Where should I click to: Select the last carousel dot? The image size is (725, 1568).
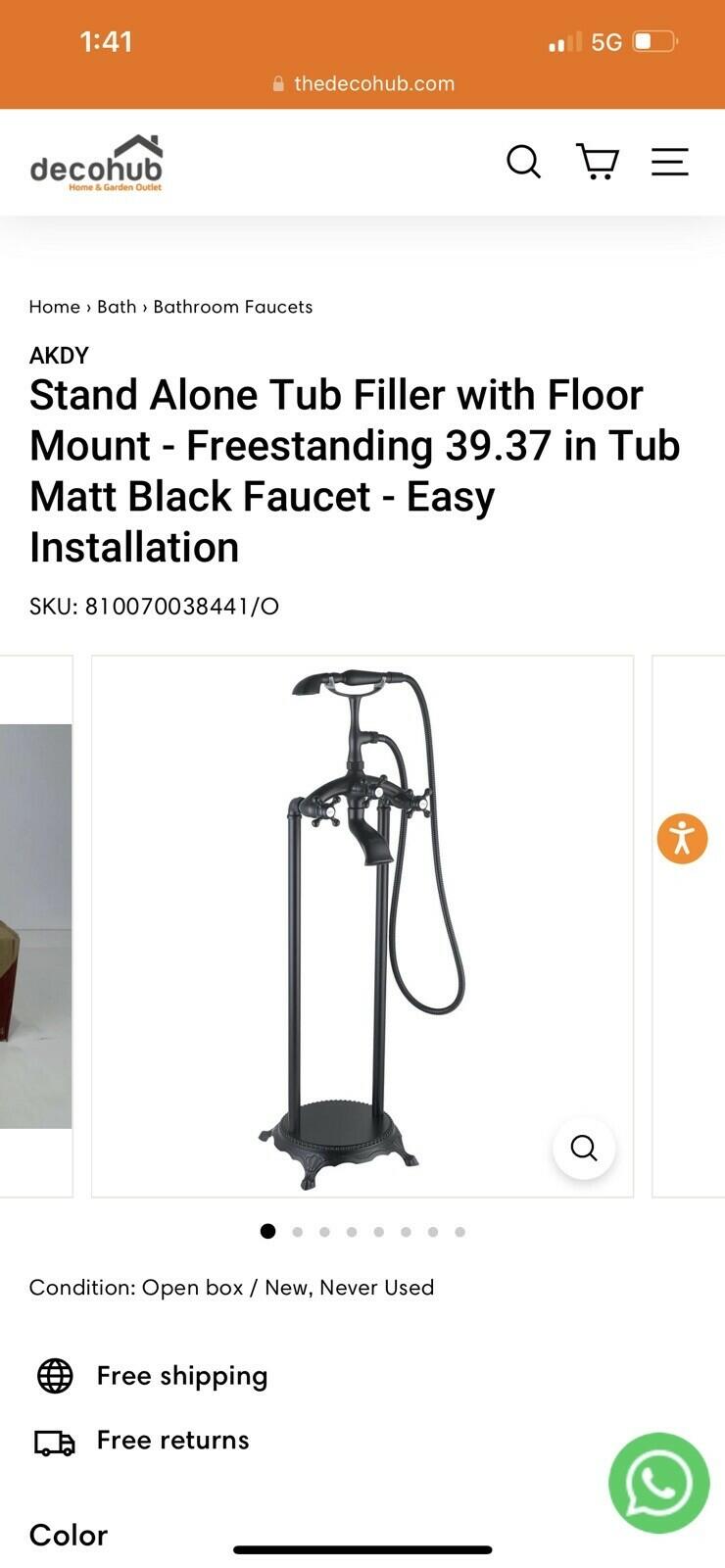tap(459, 1231)
